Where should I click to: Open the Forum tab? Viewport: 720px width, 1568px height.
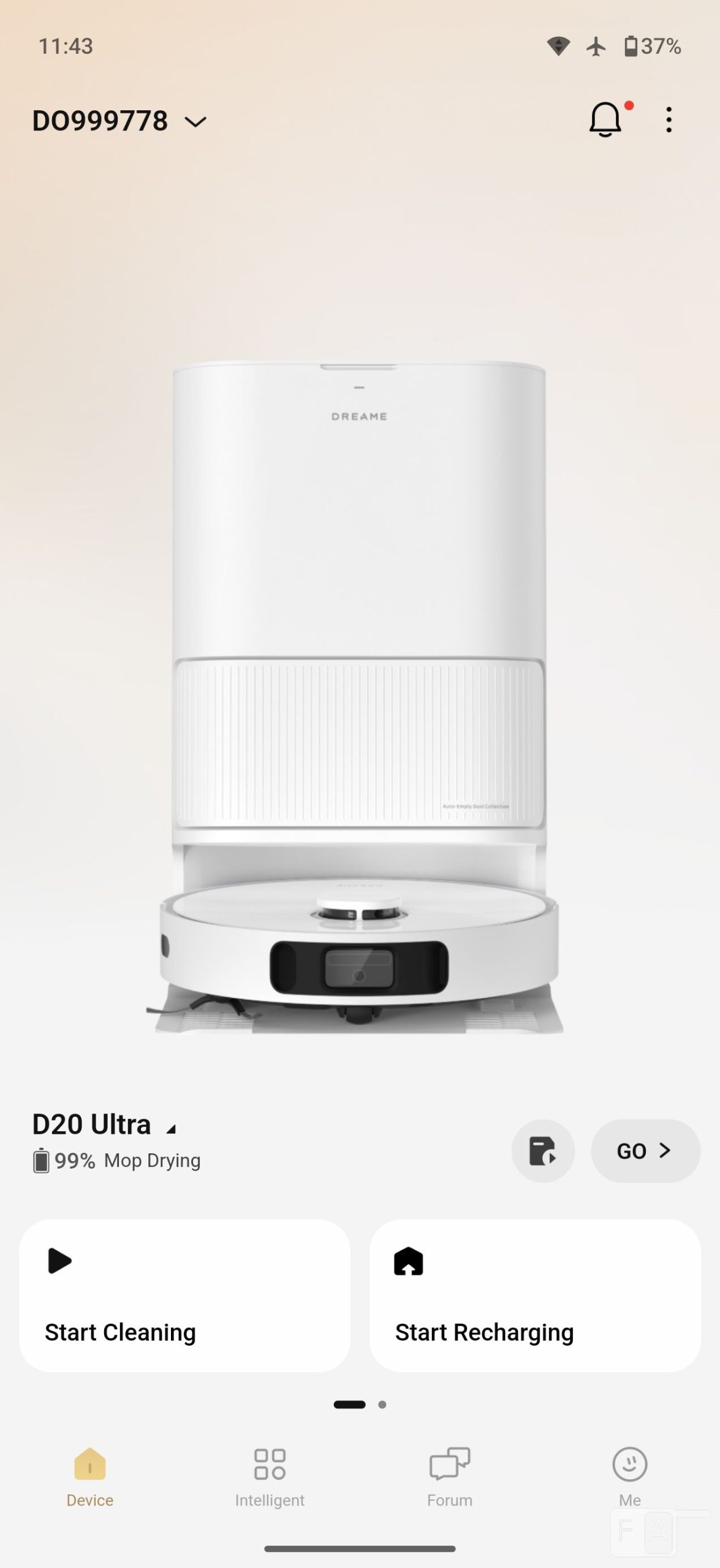click(x=450, y=1477)
